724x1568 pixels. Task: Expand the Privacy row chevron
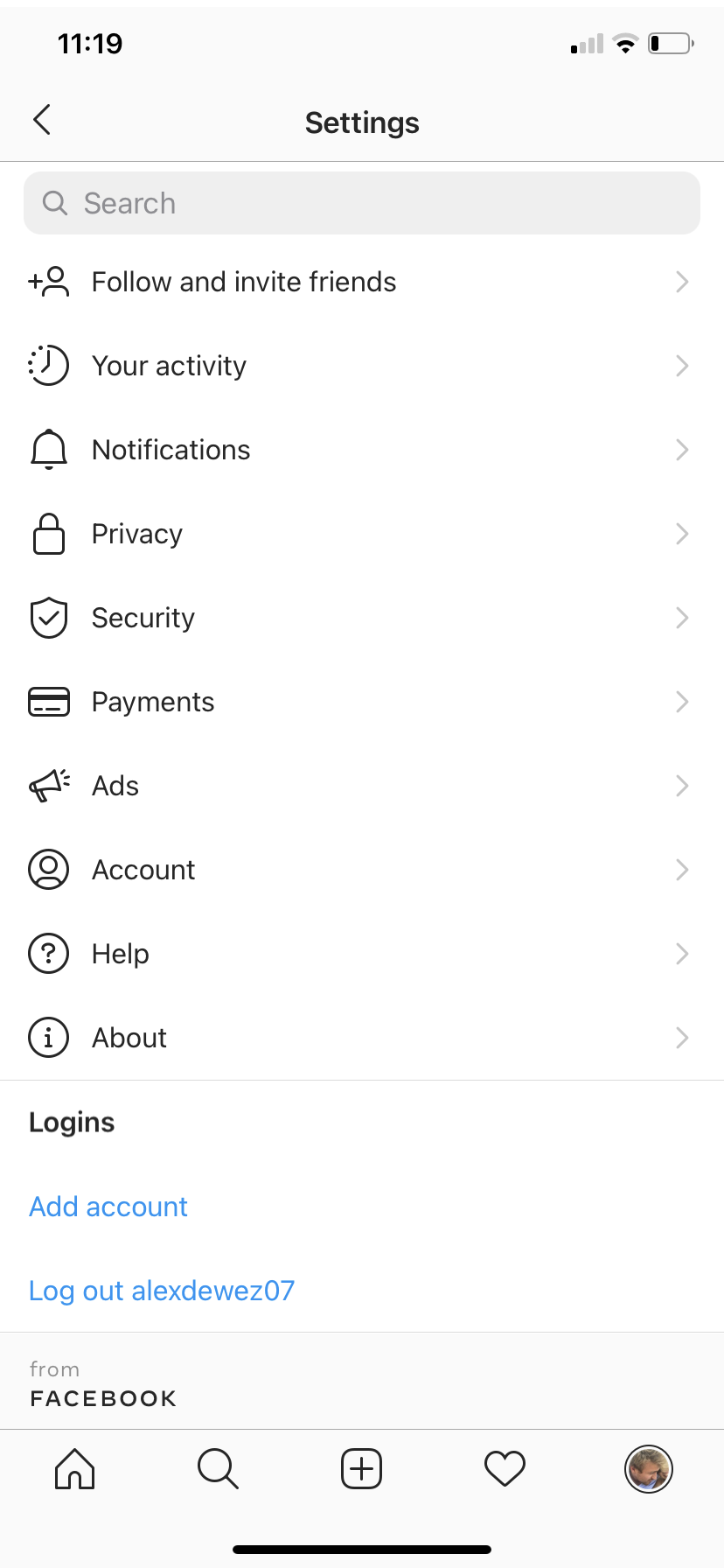pos(682,533)
